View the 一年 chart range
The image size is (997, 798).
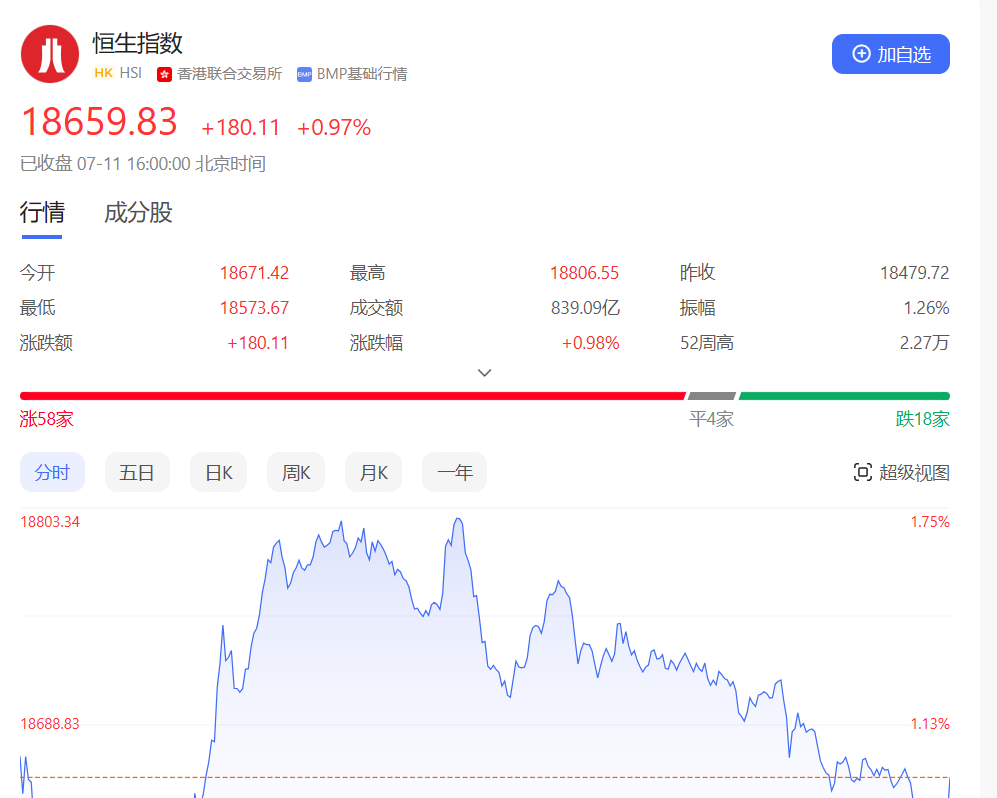point(454,472)
